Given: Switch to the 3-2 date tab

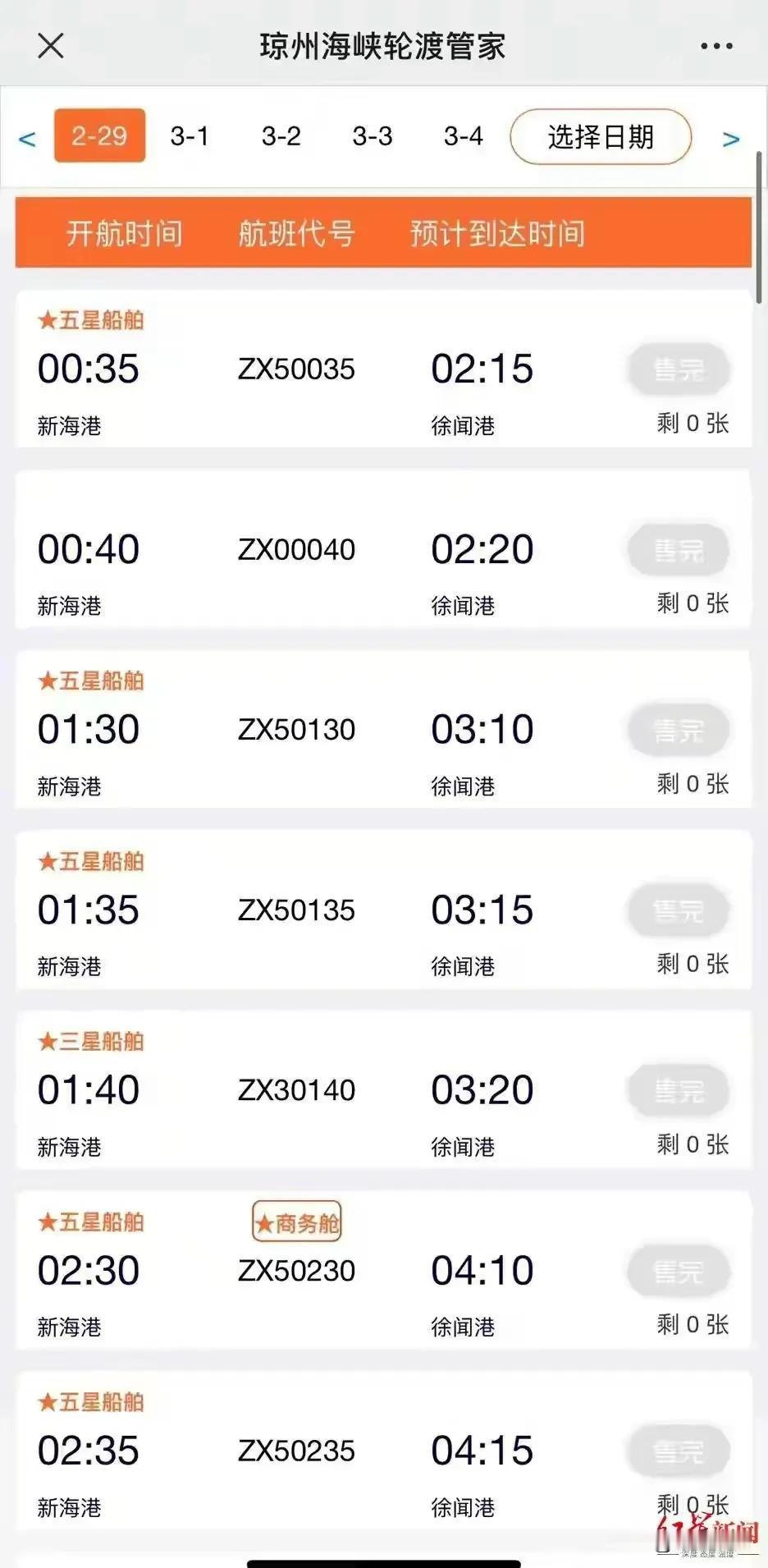Looking at the screenshot, I should click(281, 135).
